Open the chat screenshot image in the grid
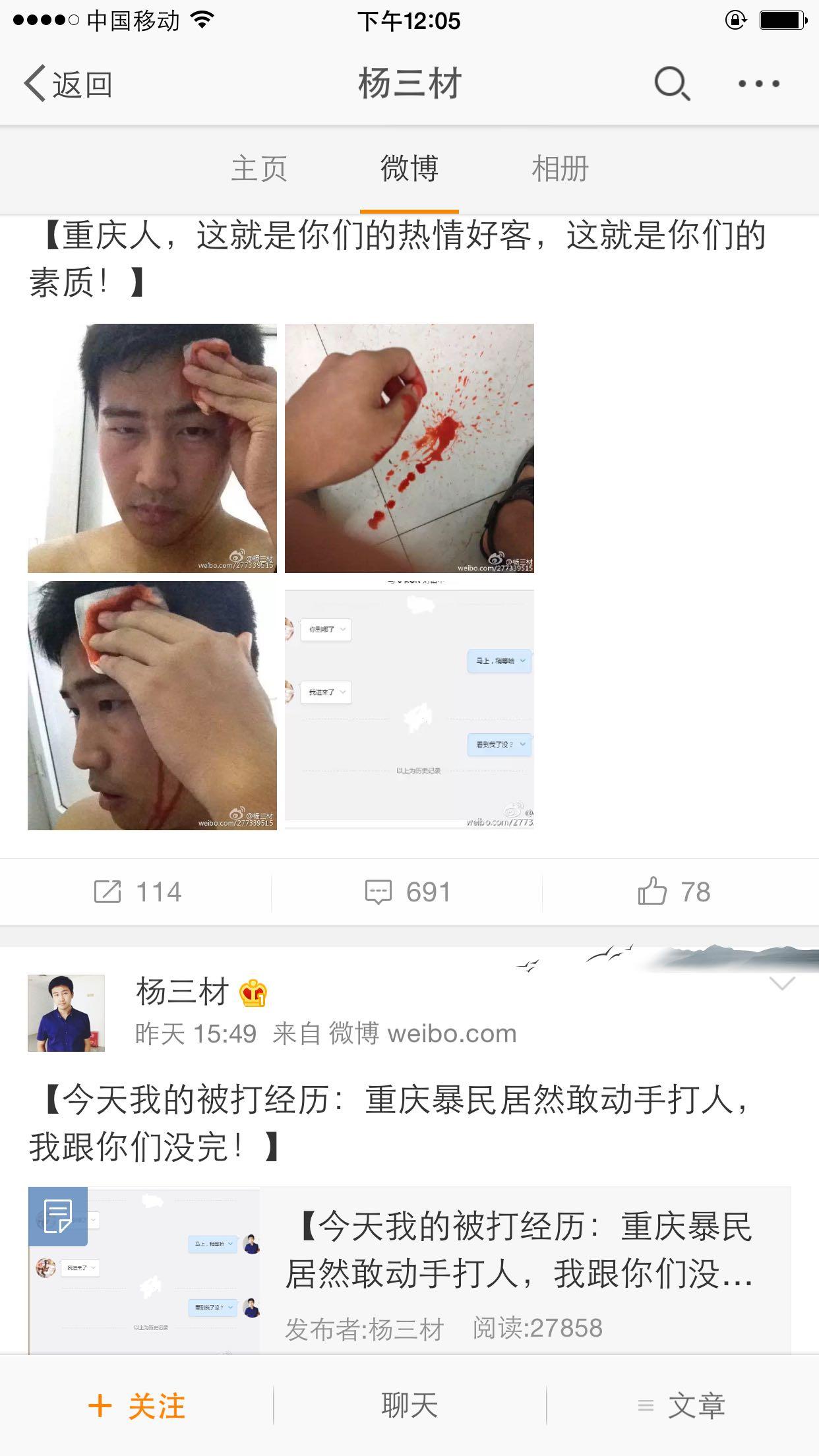Screen dimensions: 819x1456 (x=409, y=705)
